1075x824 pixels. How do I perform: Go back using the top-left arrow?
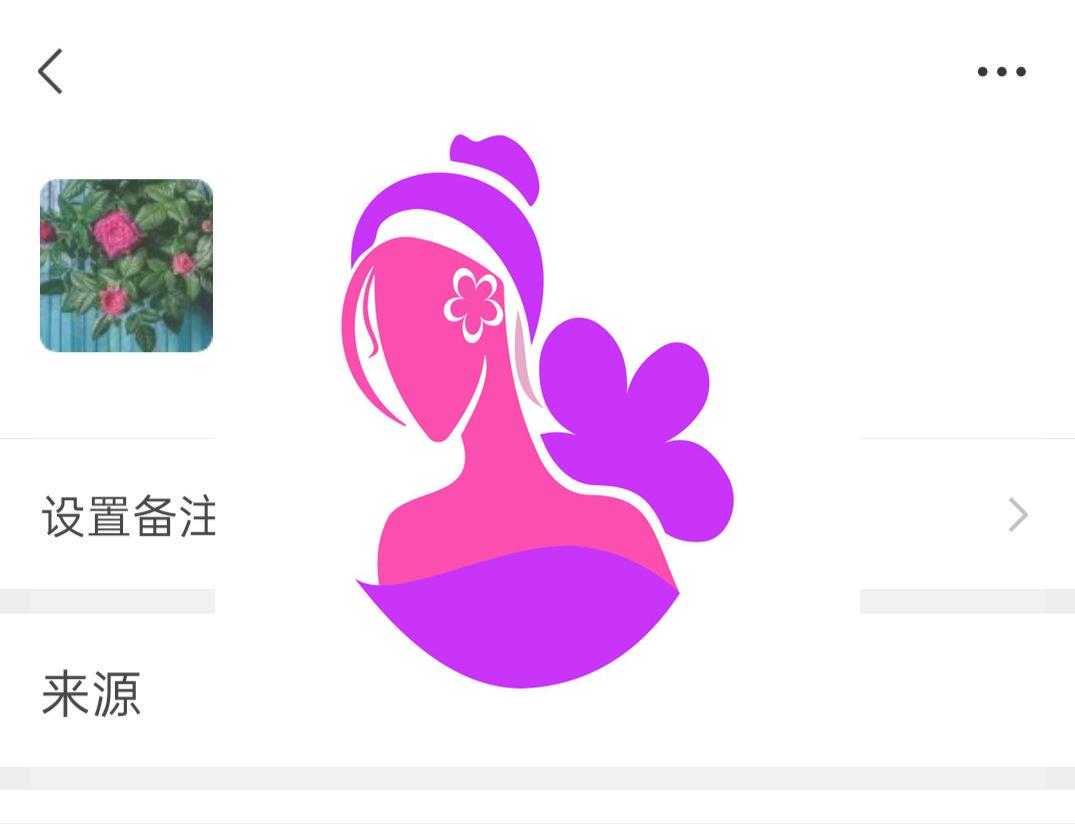coord(50,72)
